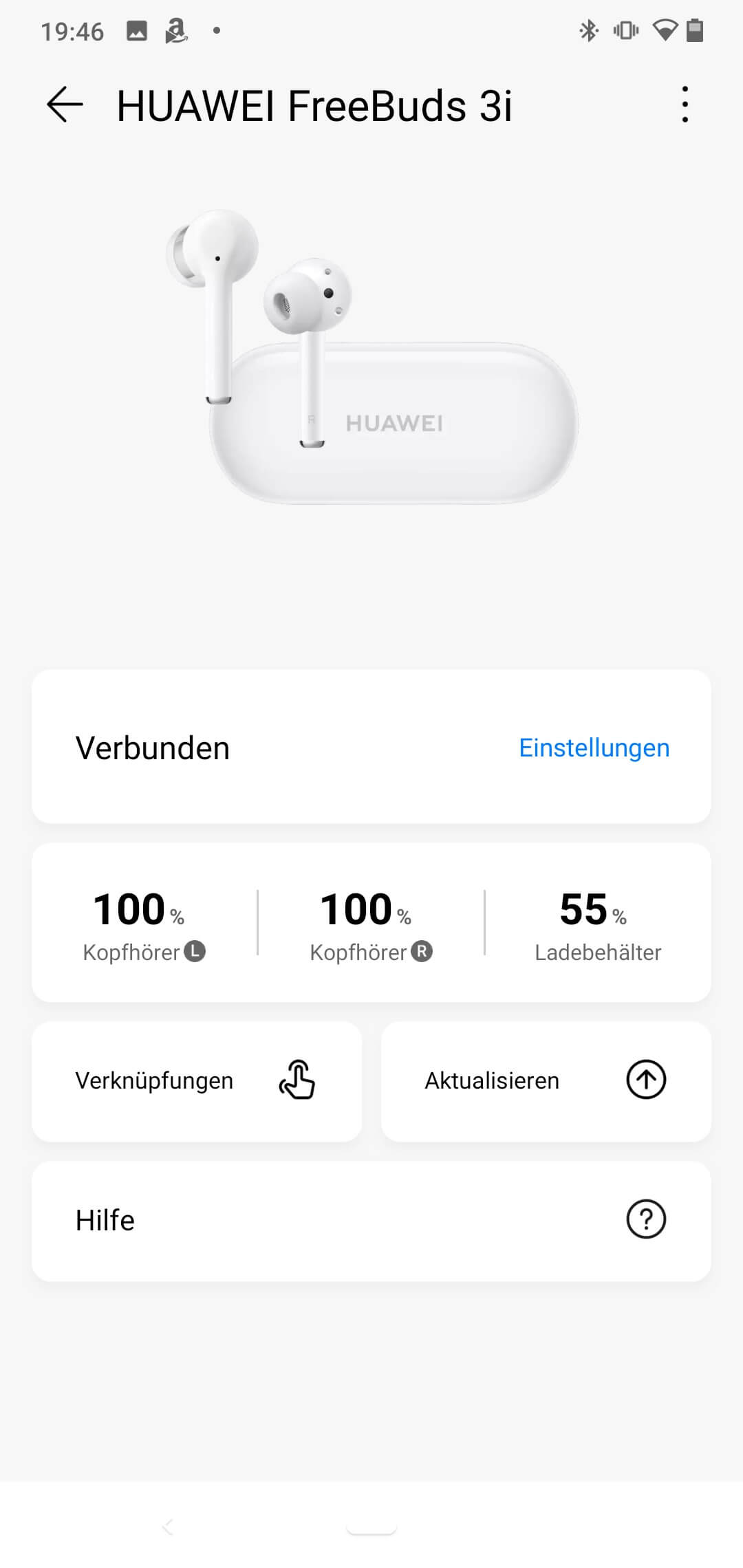Open the three-dot overflow menu
Viewport: 743px width, 1568px height.
click(685, 105)
